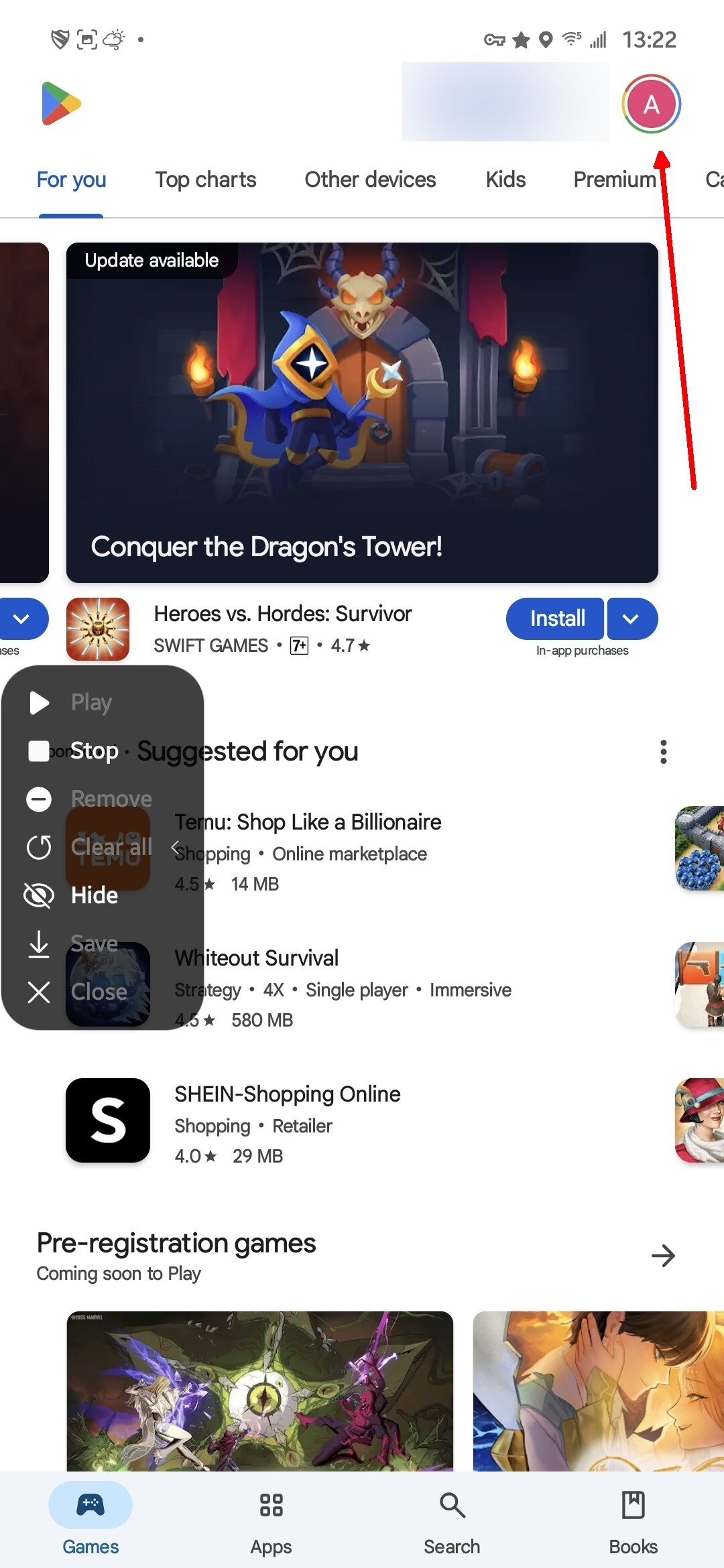Open the Conquer the Dragon's Tower banner
The height and width of the screenshot is (1568, 724).
tap(362, 412)
